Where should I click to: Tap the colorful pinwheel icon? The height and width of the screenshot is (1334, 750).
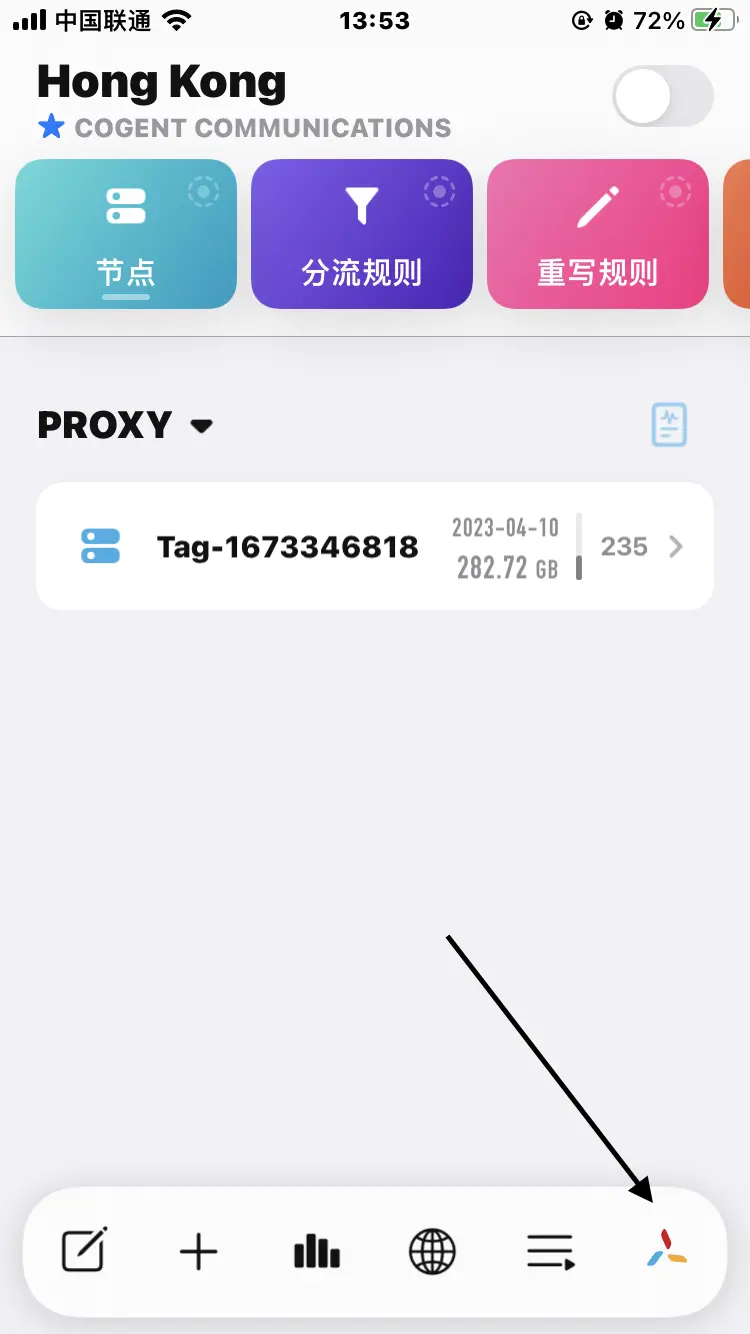click(x=666, y=1249)
